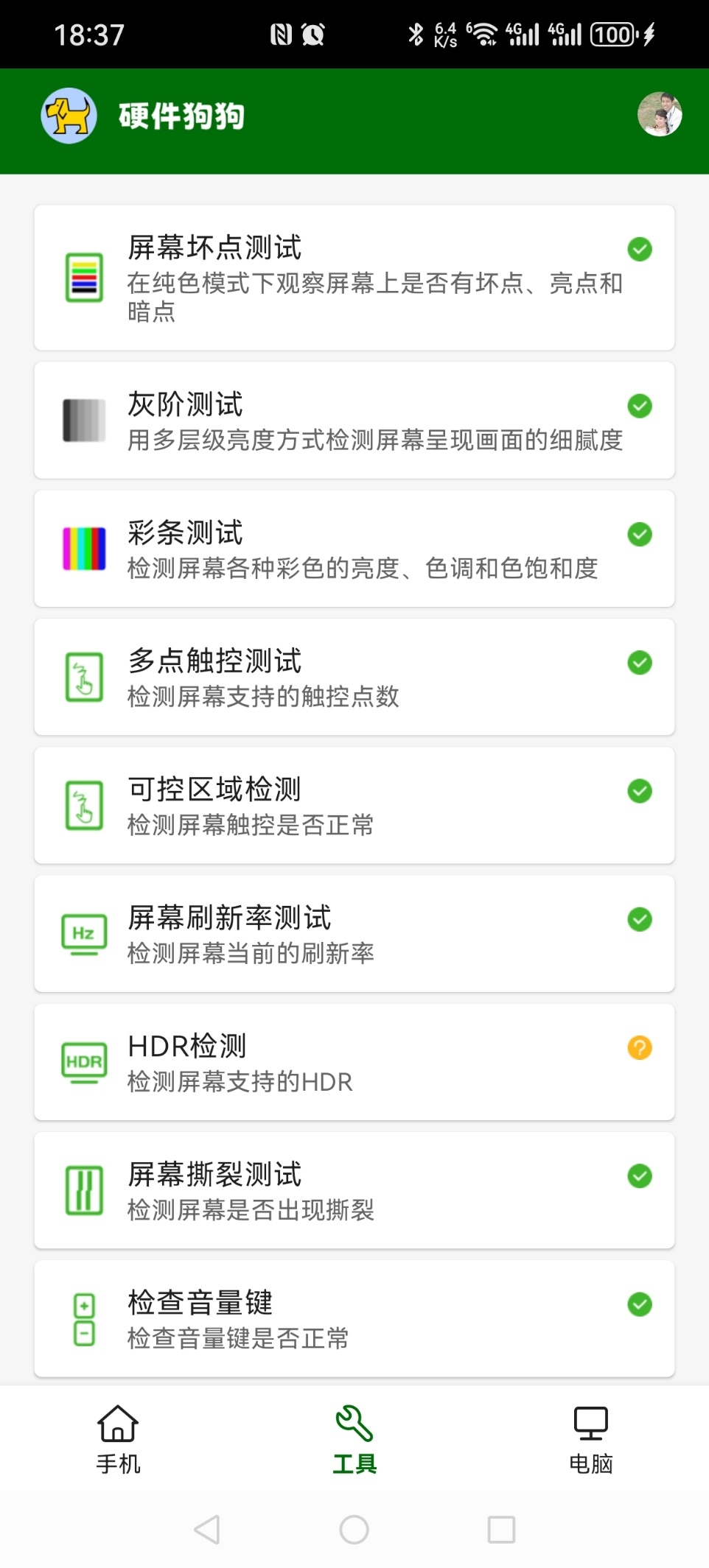Switch to the 手机 tab

tap(118, 1439)
